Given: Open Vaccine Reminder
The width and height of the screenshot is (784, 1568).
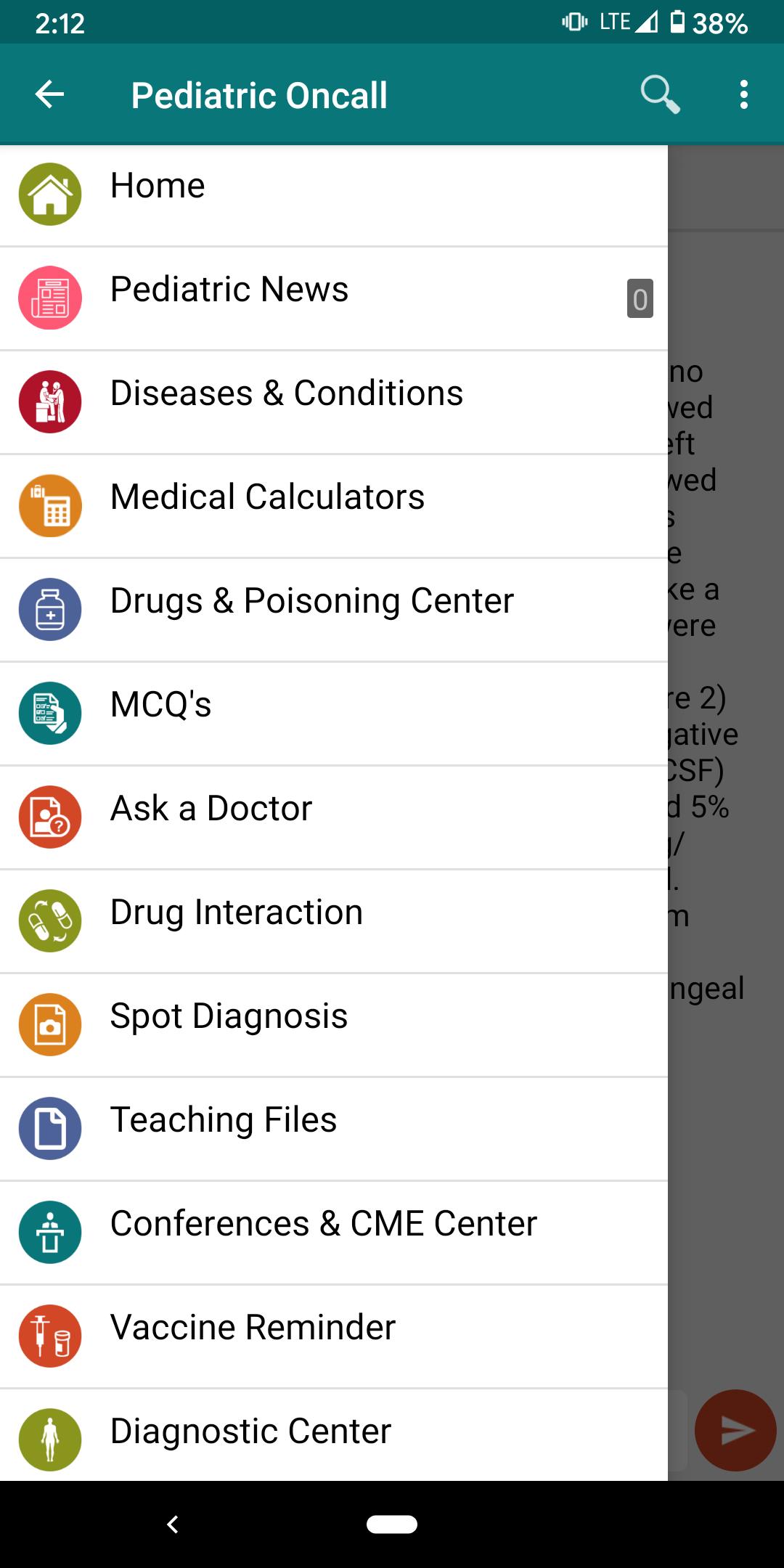Looking at the screenshot, I should 334,1336.
